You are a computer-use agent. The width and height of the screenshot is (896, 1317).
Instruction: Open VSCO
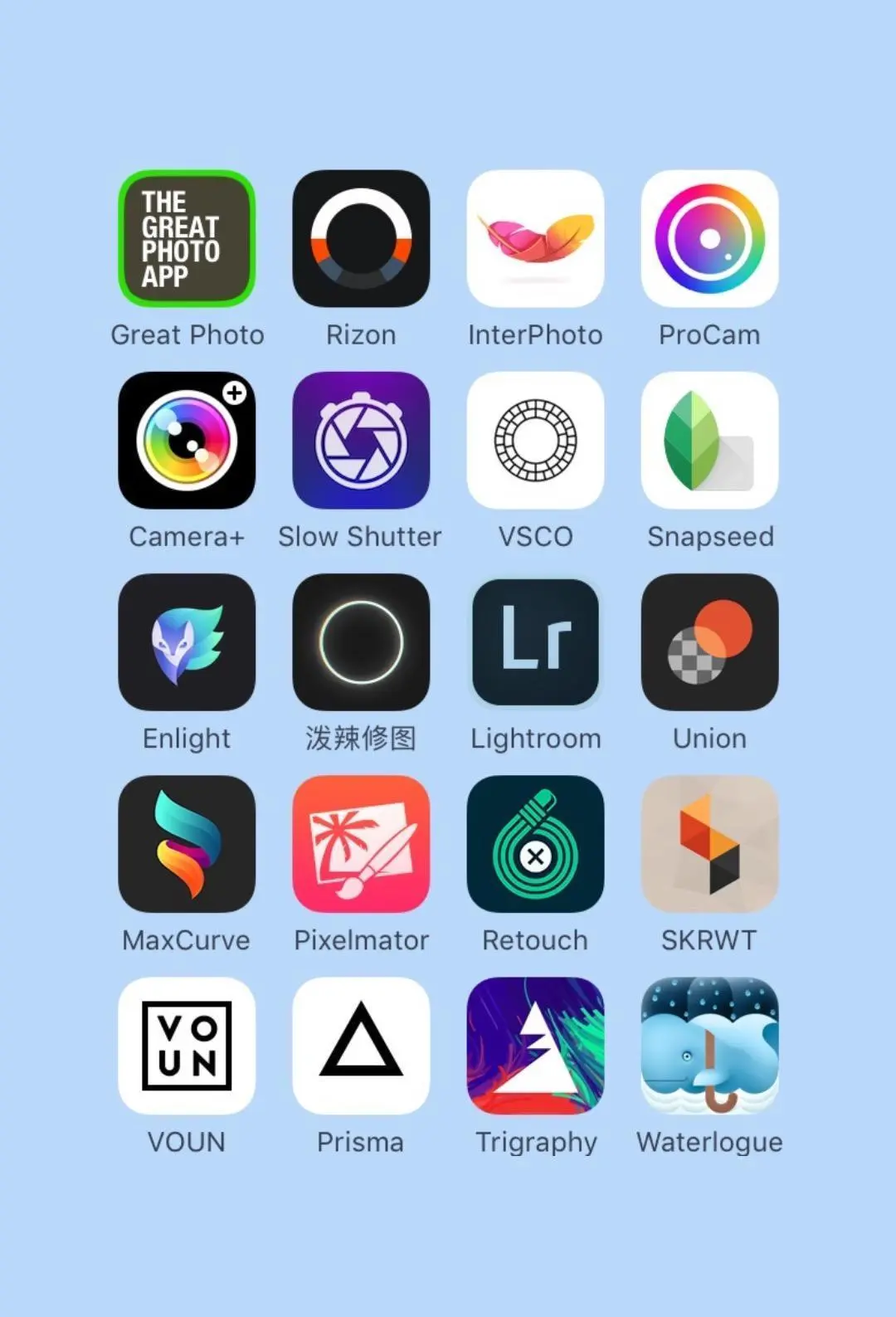pyautogui.click(x=535, y=441)
